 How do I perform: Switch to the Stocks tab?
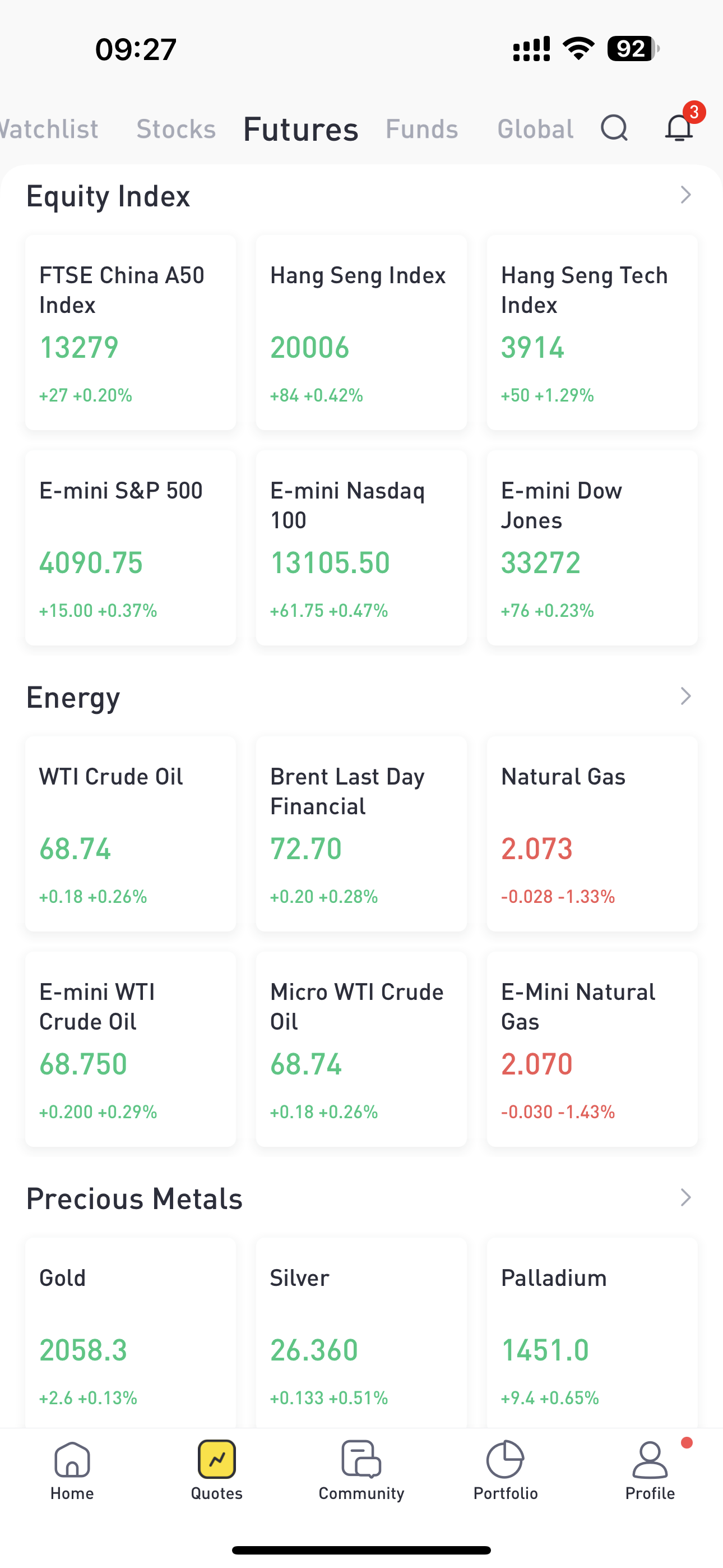click(176, 129)
